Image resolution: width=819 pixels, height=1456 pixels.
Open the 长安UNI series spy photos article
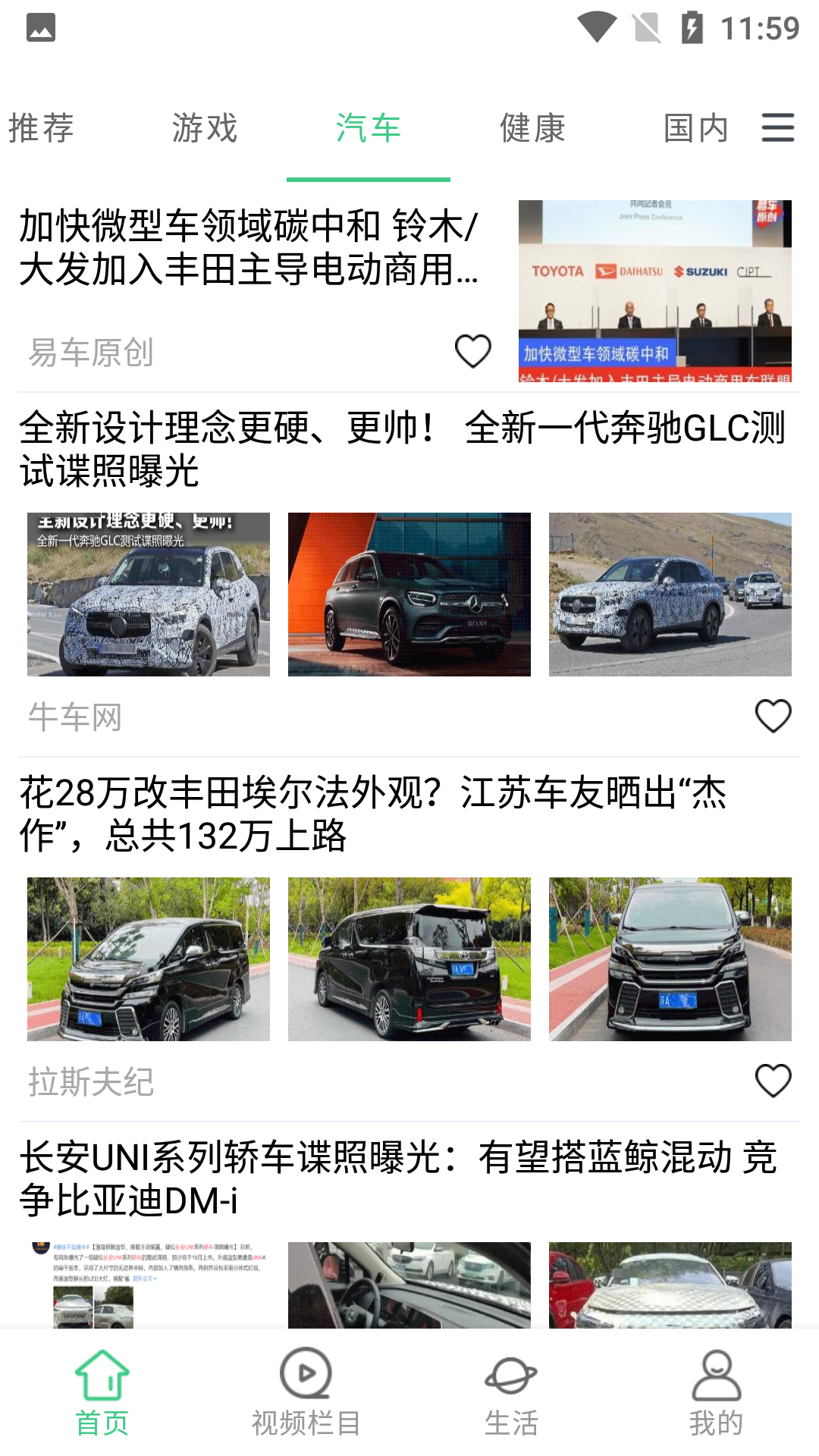pyautogui.click(x=398, y=1178)
